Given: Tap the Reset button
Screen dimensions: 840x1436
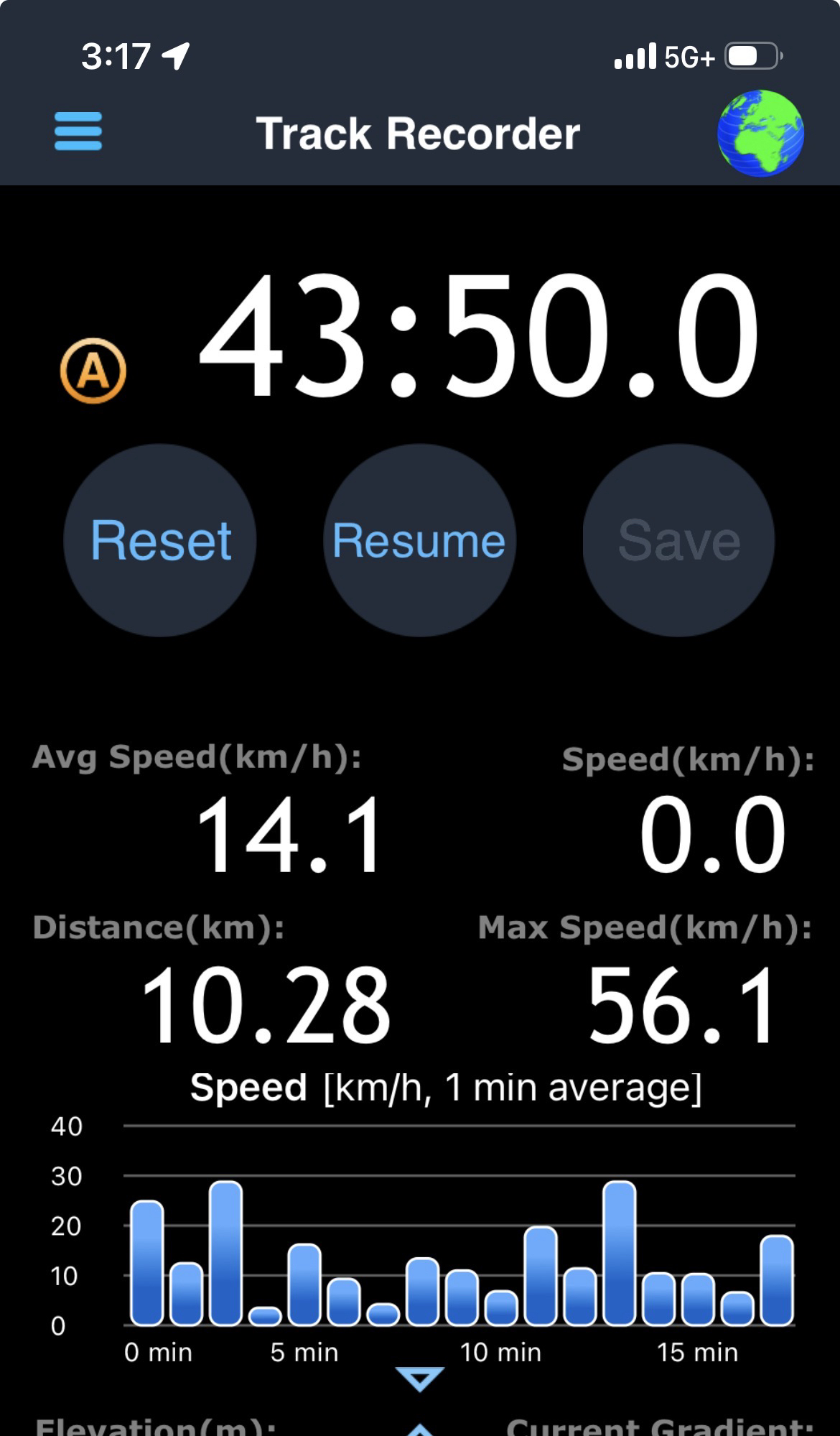Looking at the screenshot, I should tap(160, 540).
